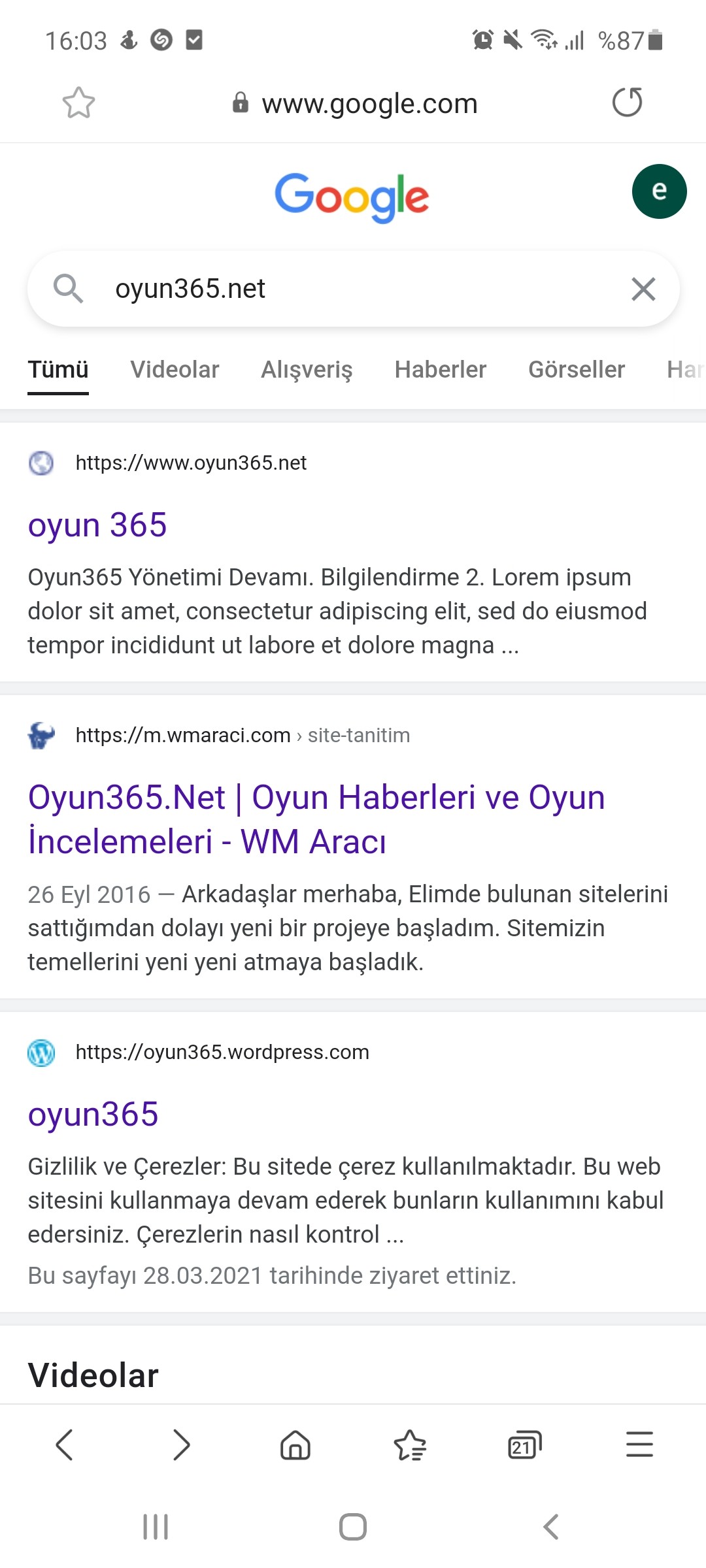Image resolution: width=706 pixels, height=1568 pixels.
Task: Open the Google account avatar
Action: 659,191
